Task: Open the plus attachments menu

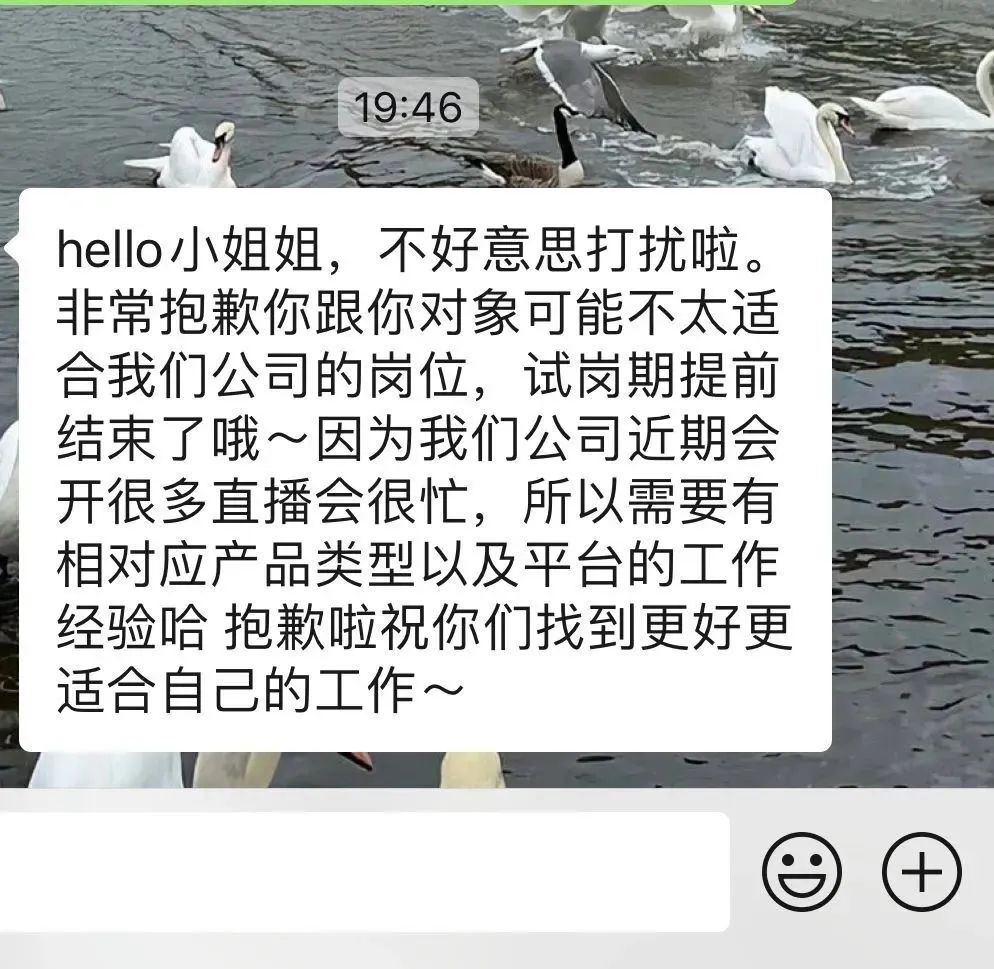Action: point(922,871)
